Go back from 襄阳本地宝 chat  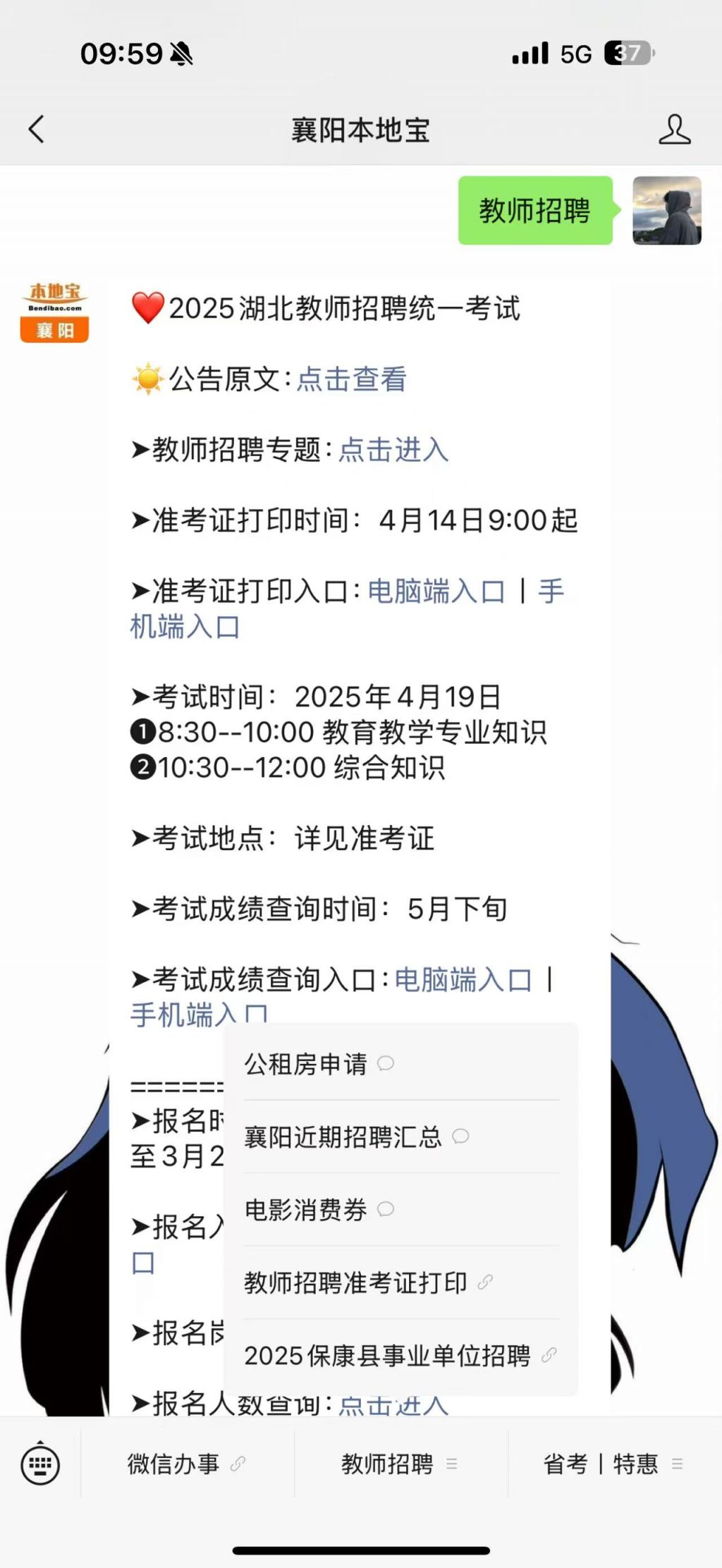pyautogui.click(x=37, y=130)
